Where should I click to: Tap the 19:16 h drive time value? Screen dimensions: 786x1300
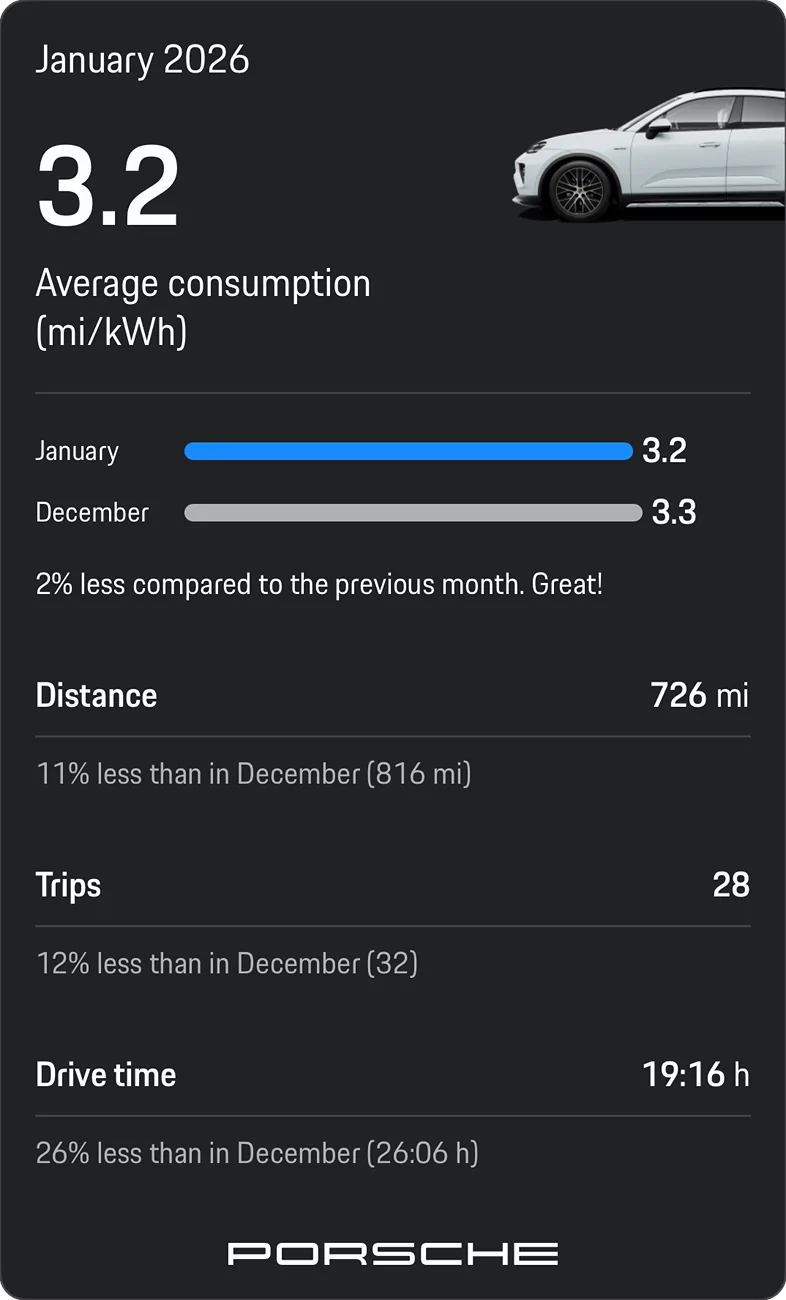[697, 1075]
